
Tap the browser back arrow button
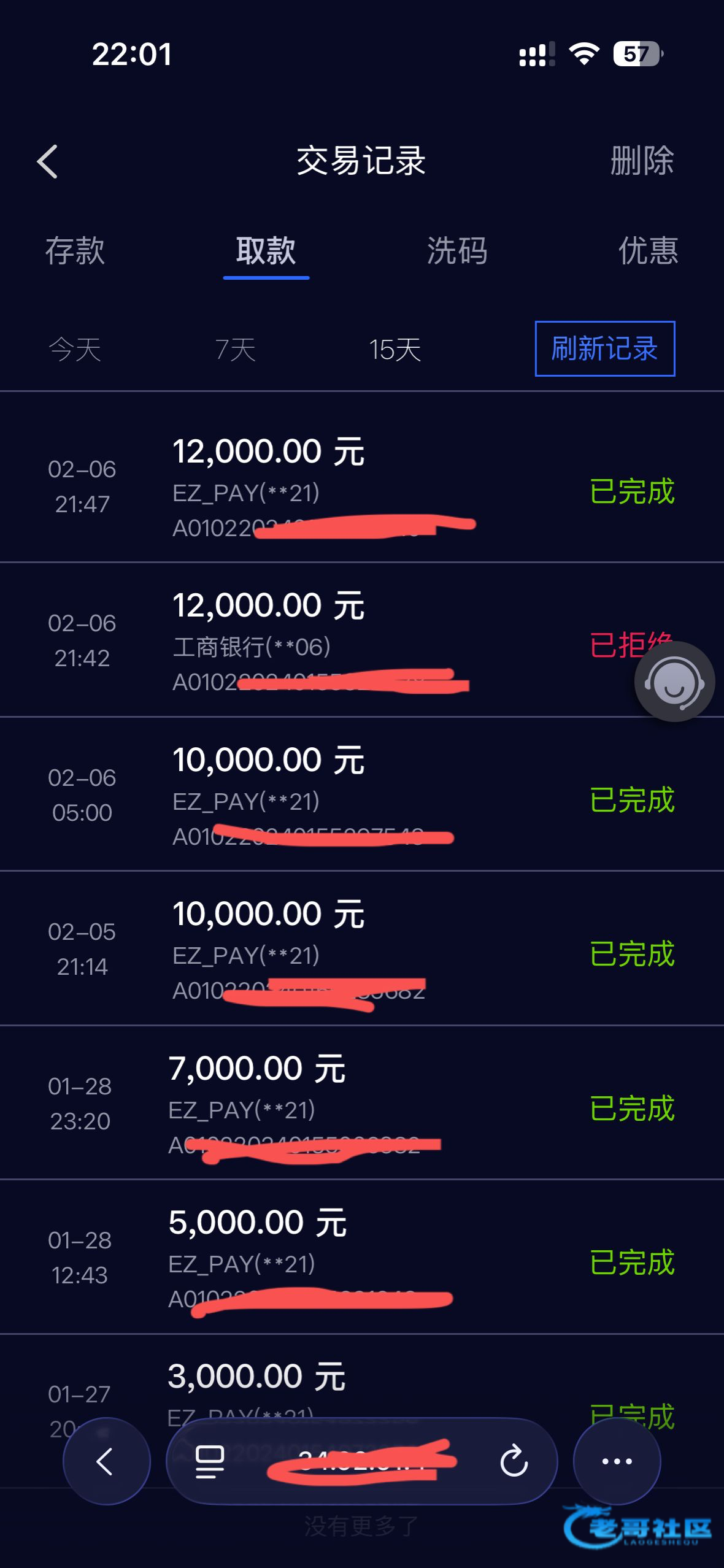click(106, 1461)
